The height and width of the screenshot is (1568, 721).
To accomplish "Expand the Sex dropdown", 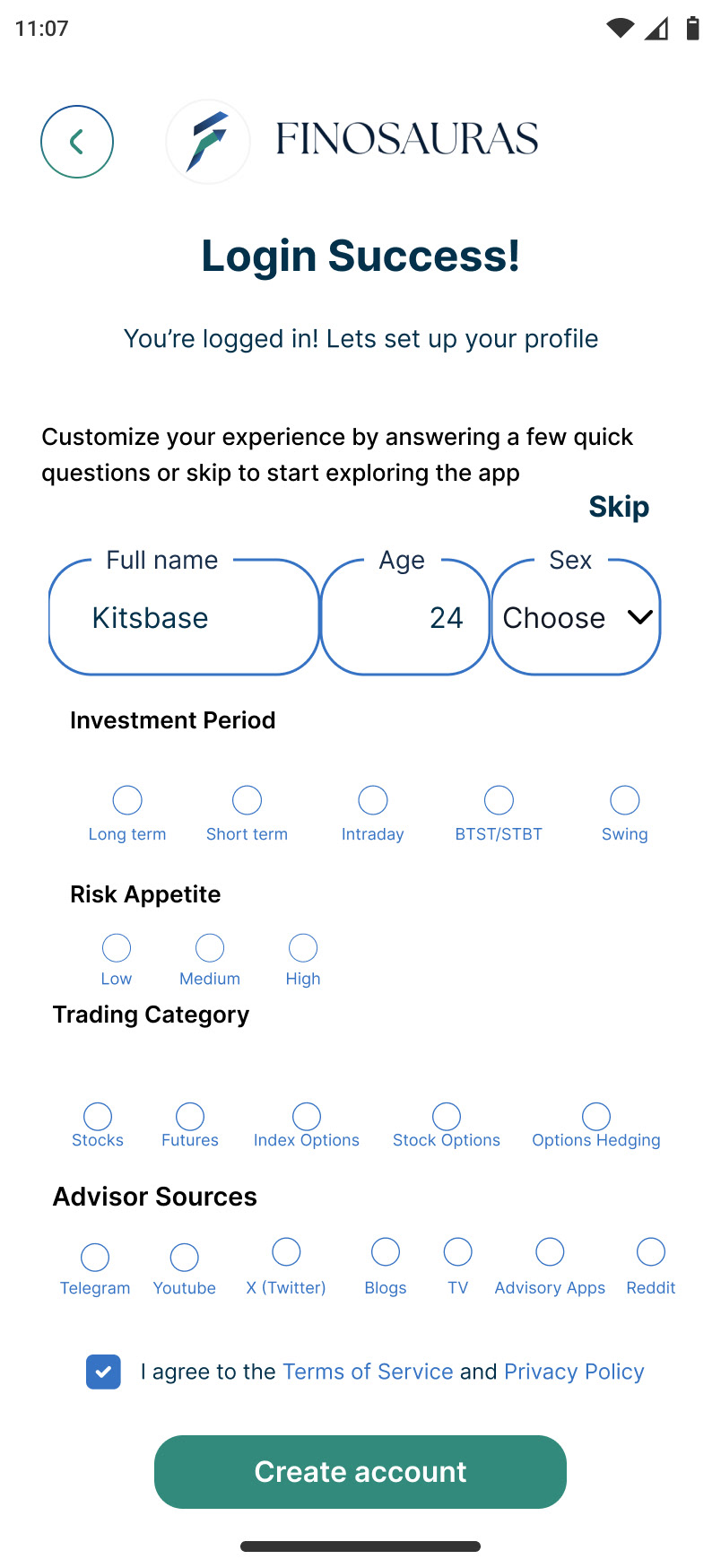I will coord(576,618).
